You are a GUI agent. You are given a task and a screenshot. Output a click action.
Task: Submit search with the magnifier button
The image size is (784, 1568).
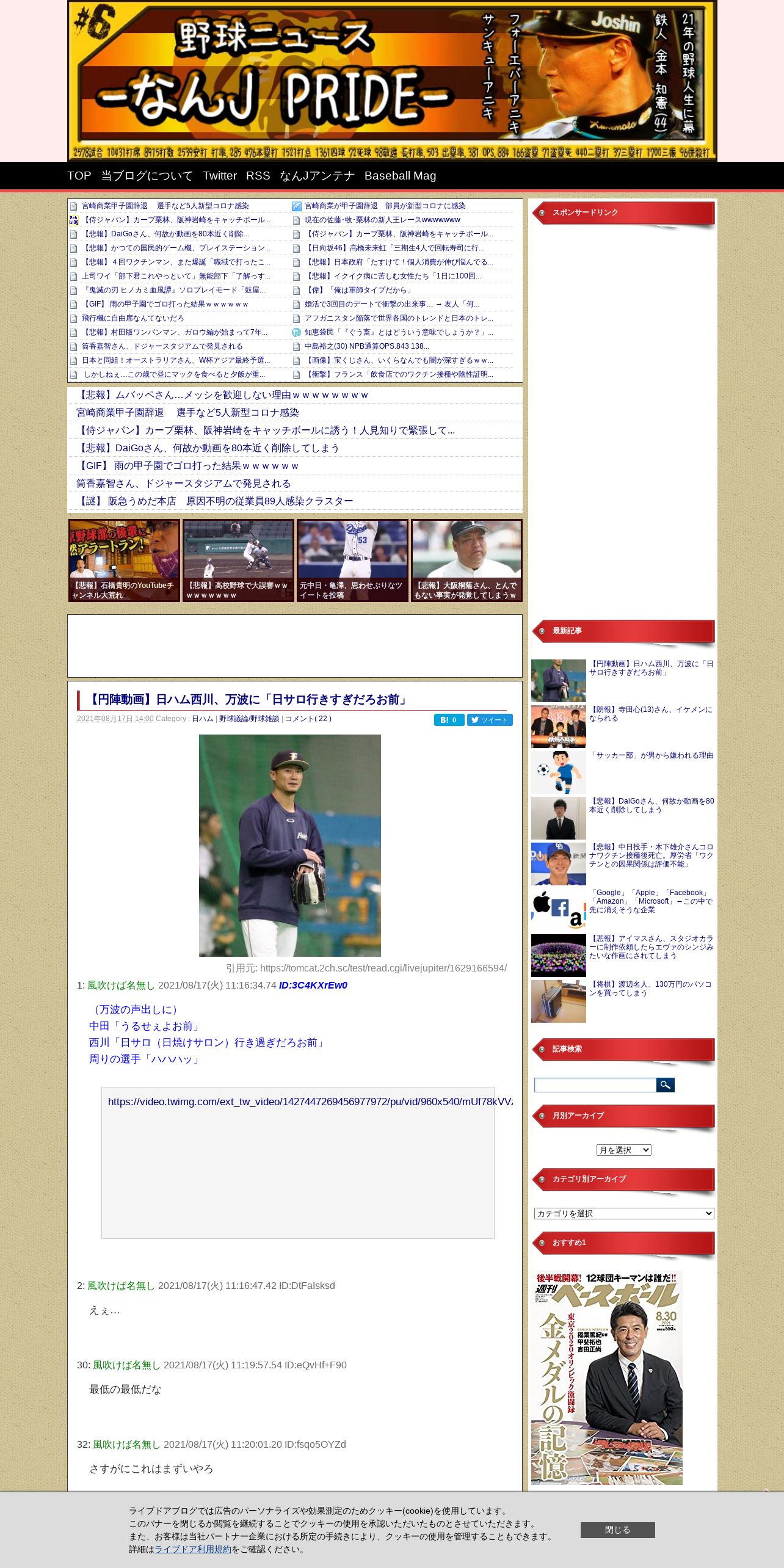[665, 1085]
